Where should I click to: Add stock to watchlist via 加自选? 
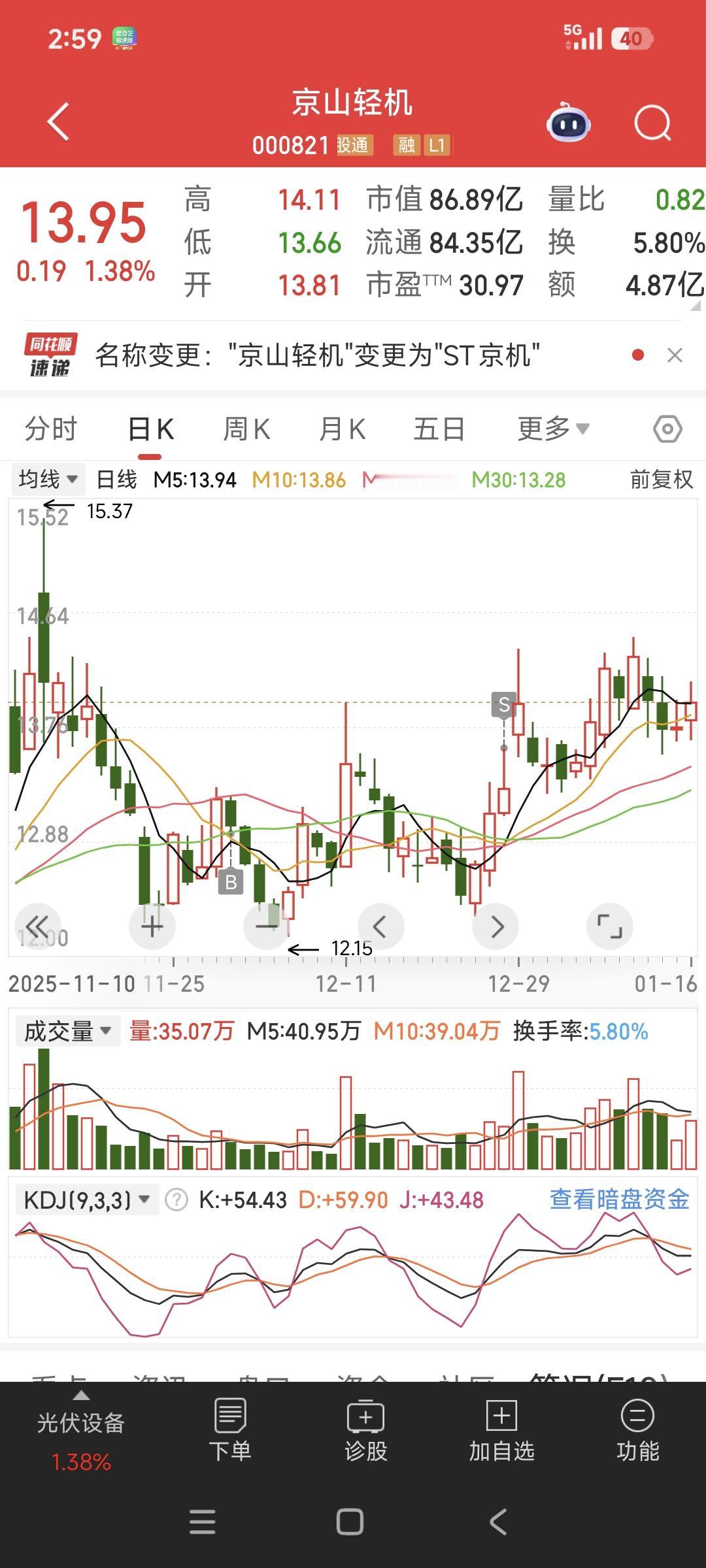[501, 1431]
